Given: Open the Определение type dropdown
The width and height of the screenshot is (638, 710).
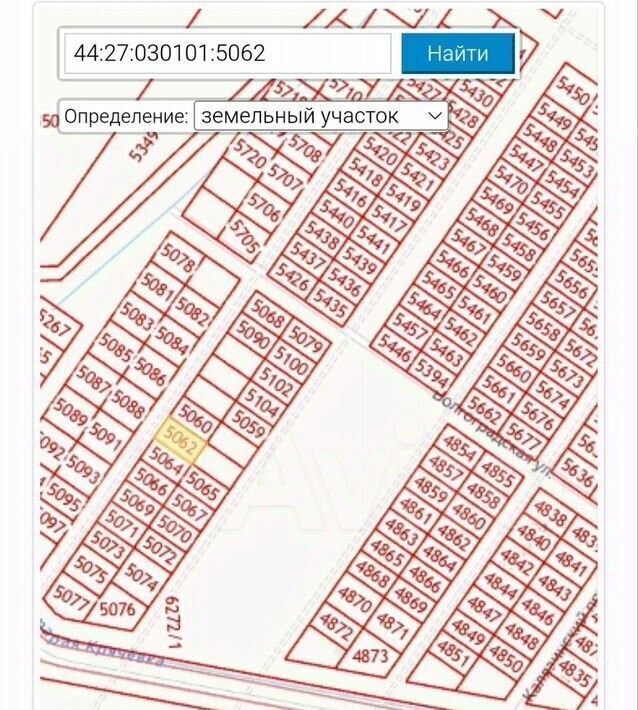Looking at the screenshot, I should [x=320, y=116].
